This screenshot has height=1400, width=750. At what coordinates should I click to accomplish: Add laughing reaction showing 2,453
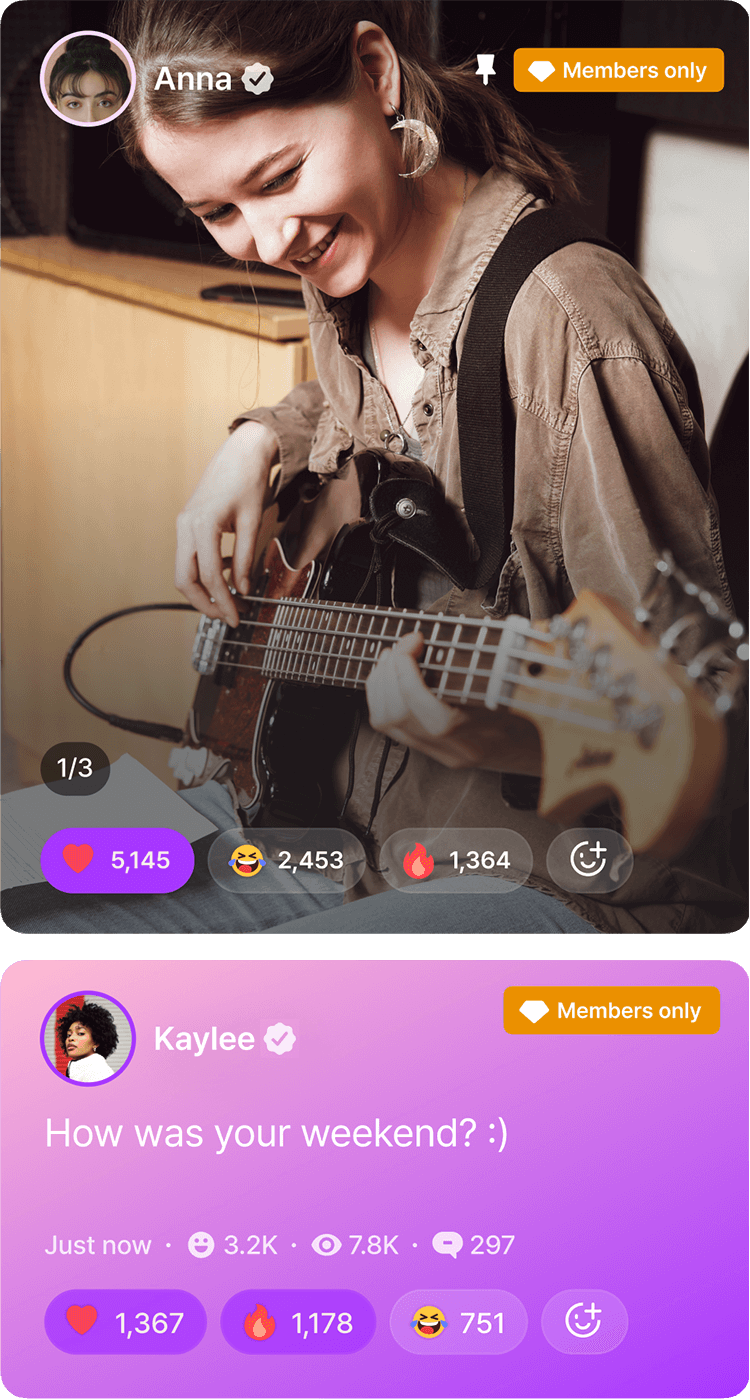[286, 860]
